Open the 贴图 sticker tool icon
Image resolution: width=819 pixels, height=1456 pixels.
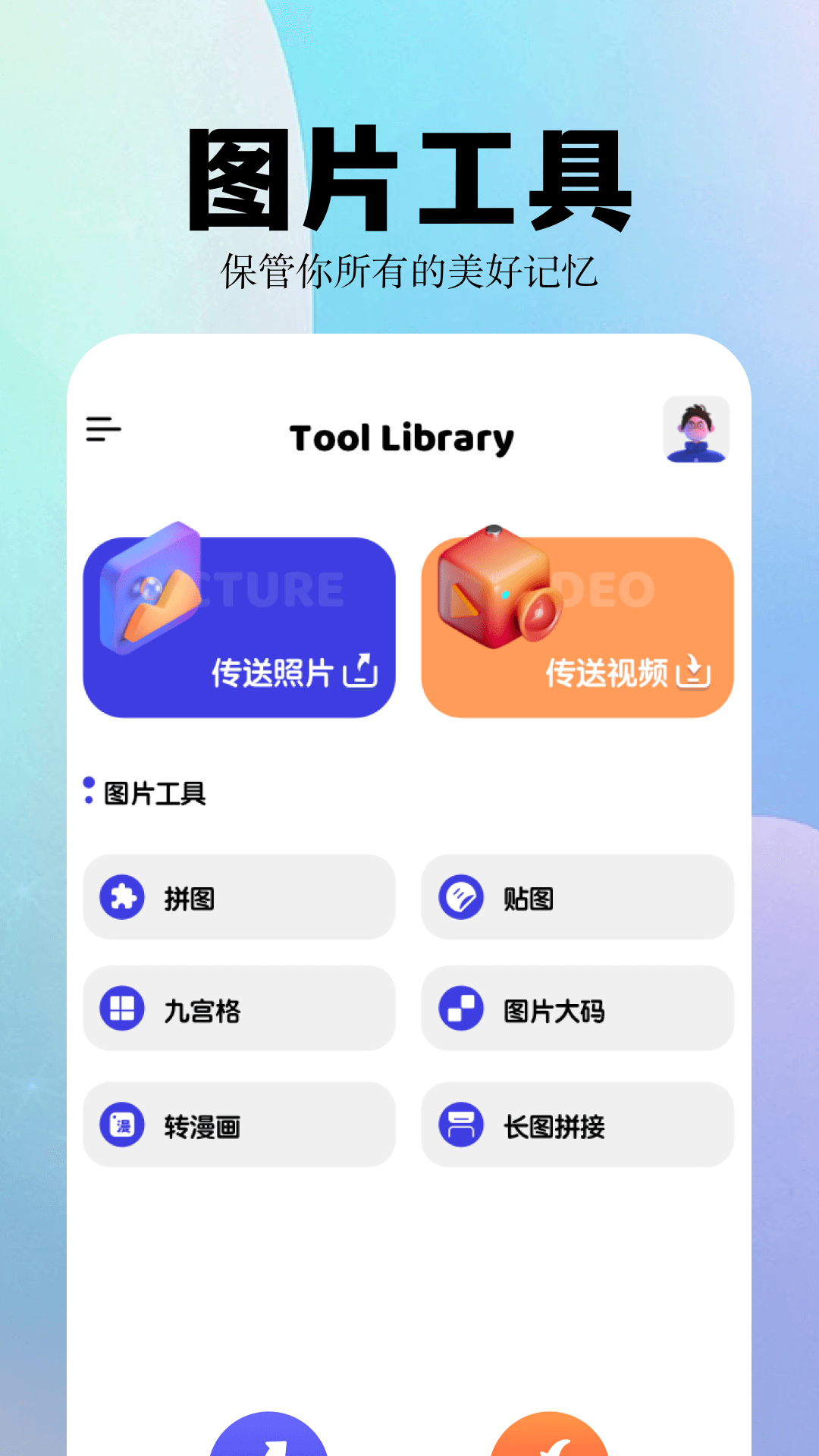tap(460, 897)
